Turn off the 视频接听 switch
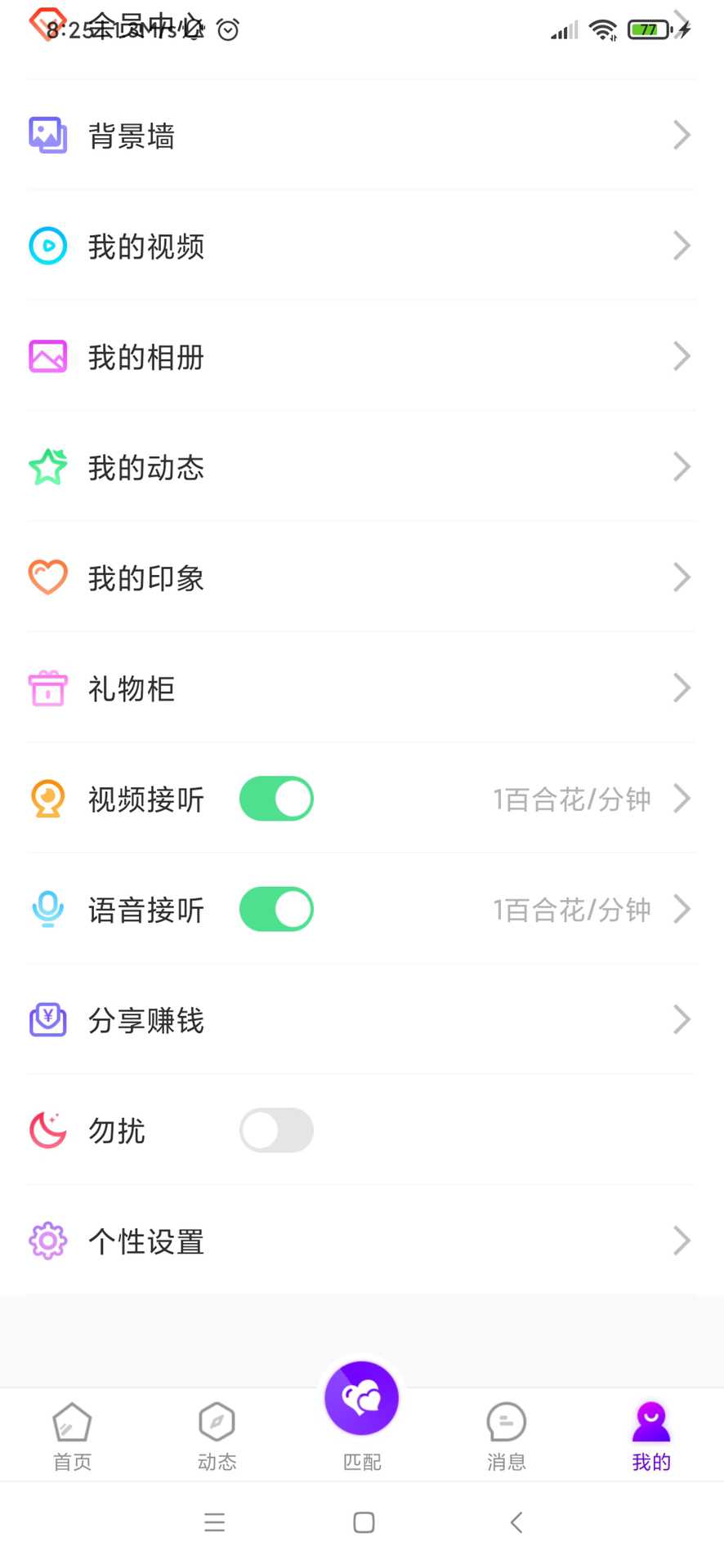 (276, 799)
